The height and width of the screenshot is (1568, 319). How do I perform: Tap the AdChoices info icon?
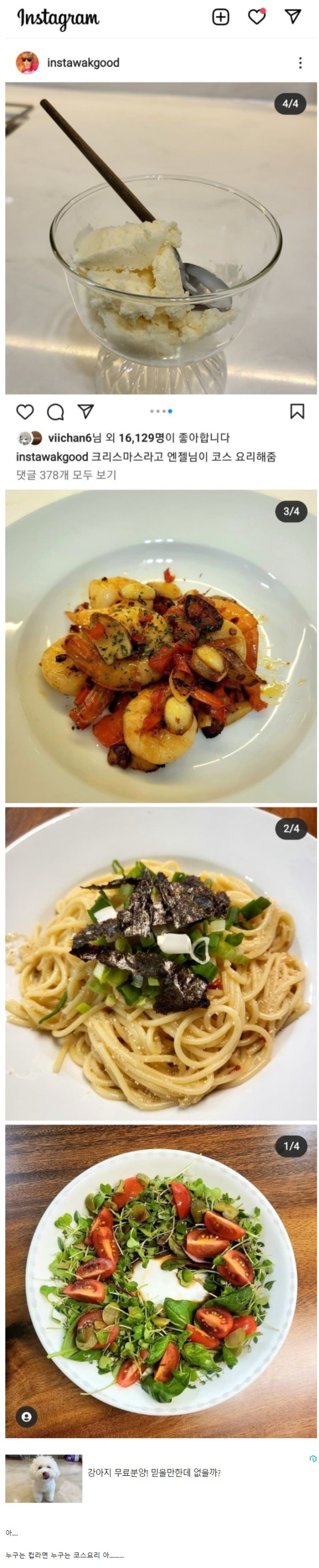[312, 1458]
